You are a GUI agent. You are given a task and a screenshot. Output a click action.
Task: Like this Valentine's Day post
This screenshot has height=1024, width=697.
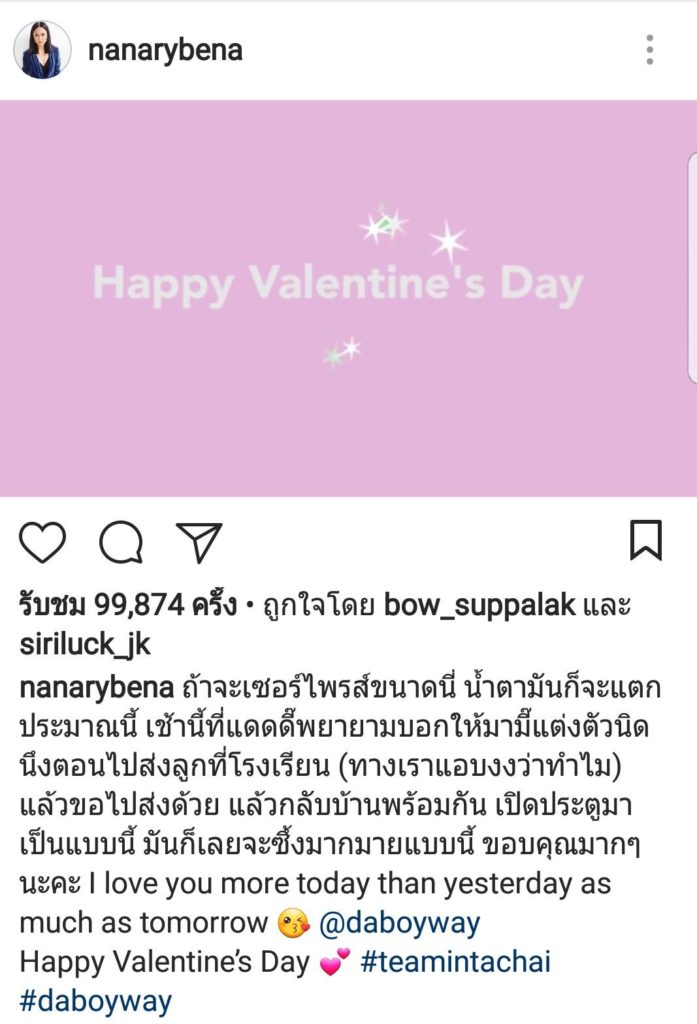click(42, 541)
